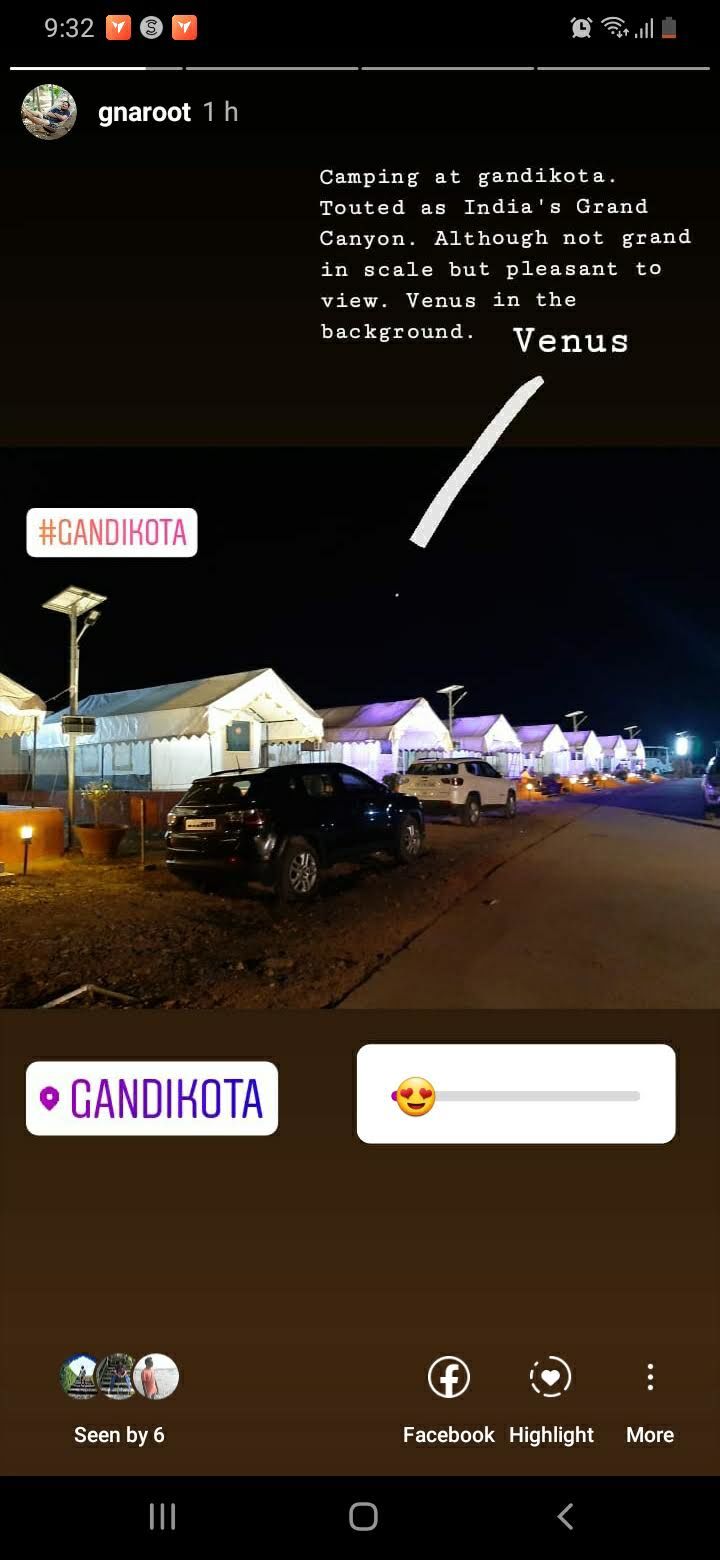Open the More options menu

[x=650, y=1398]
